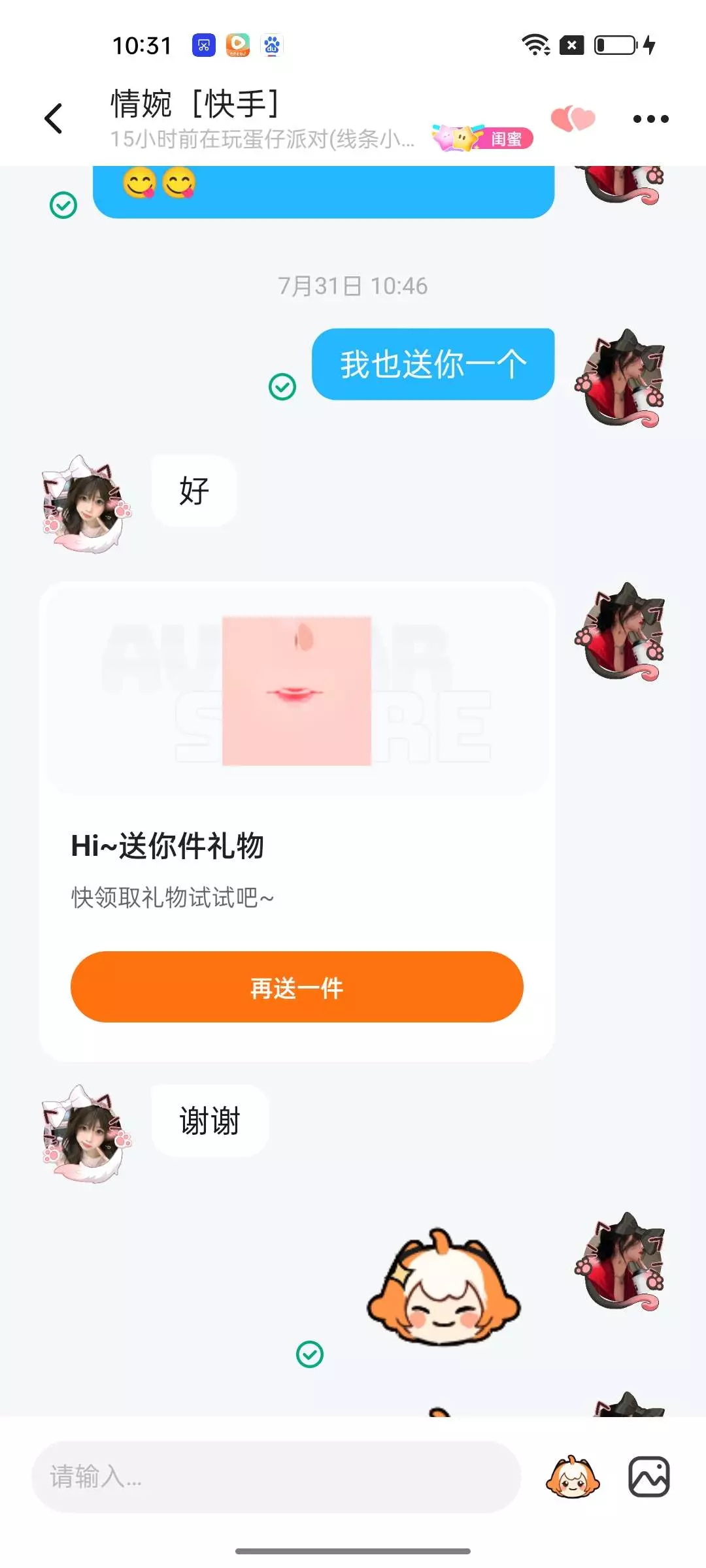This screenshot has height=1568, width=706.
Task: Open the sticker picker next to input
Action: point(573,1477)
